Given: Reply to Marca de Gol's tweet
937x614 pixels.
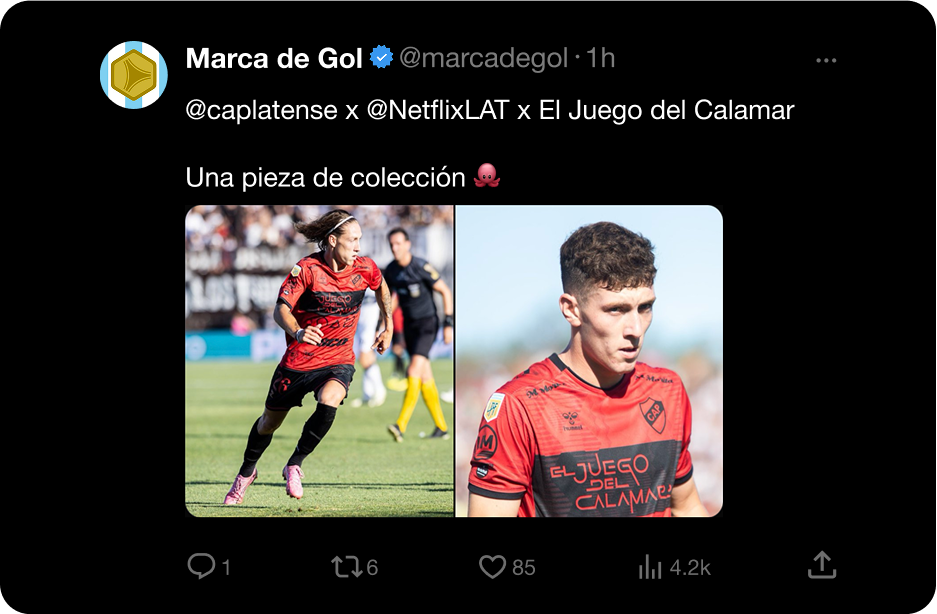Looking at the screenshot, I should coord(202,567).
